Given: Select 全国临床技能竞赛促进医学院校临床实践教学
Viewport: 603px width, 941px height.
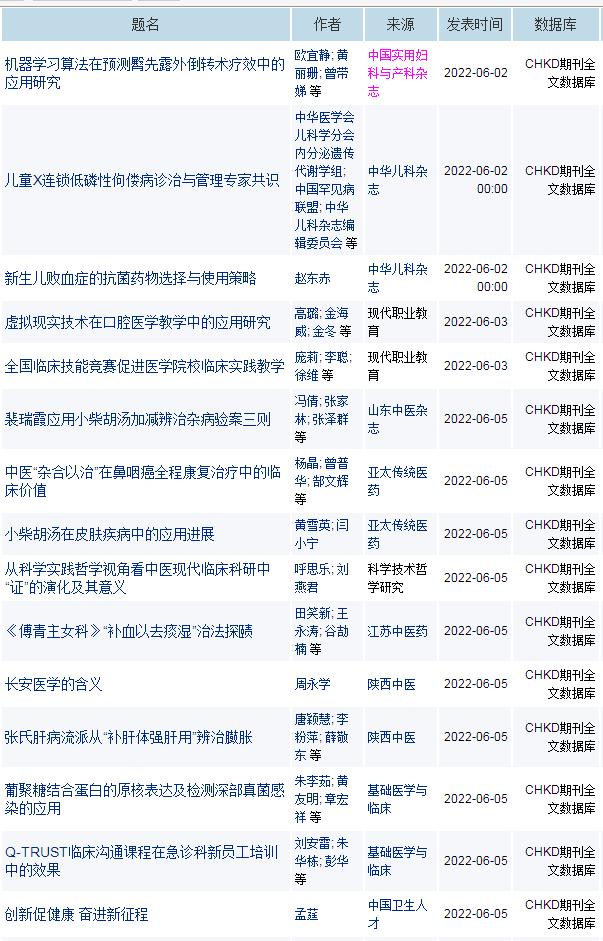Looking at the screenshot, I should coord(145,366).
